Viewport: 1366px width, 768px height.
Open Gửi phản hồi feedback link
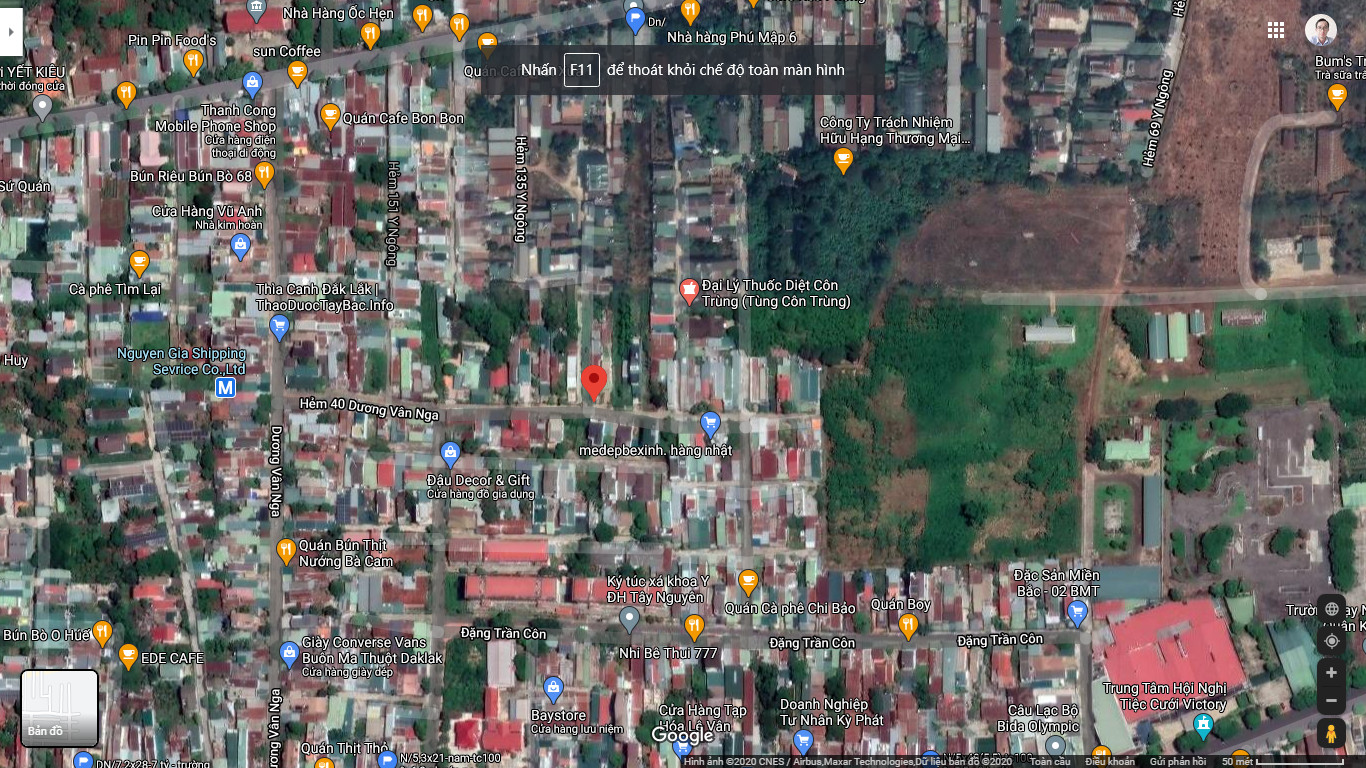1177,761
